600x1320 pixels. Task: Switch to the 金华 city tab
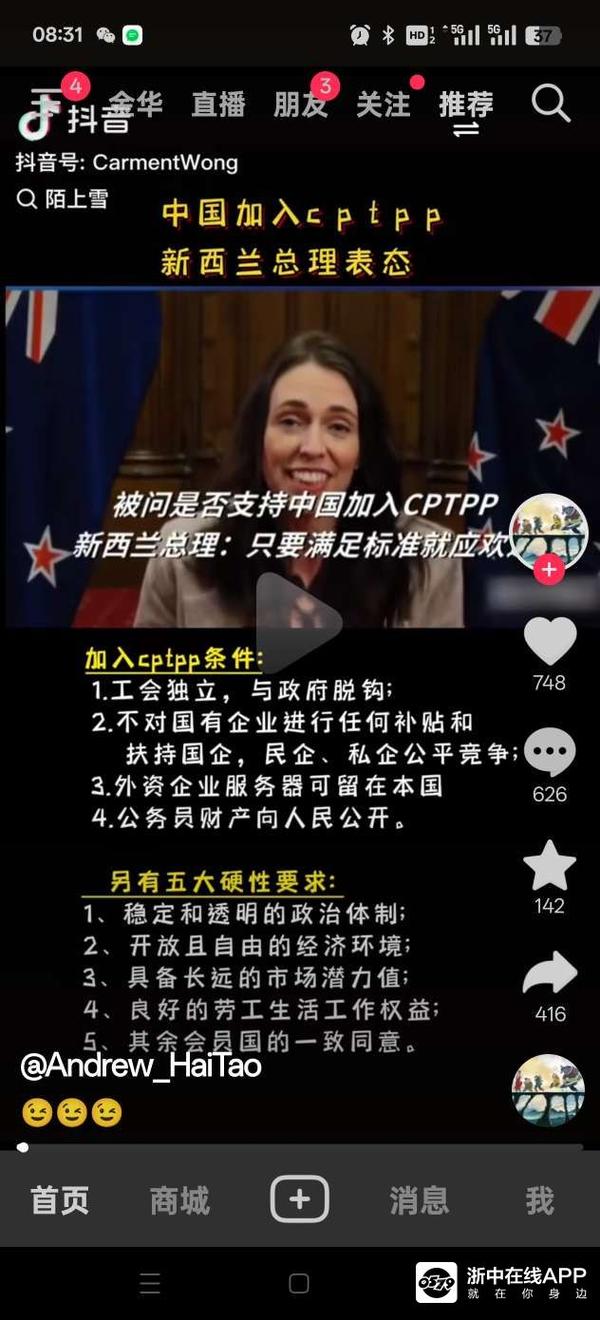click(x=135, y=103)
